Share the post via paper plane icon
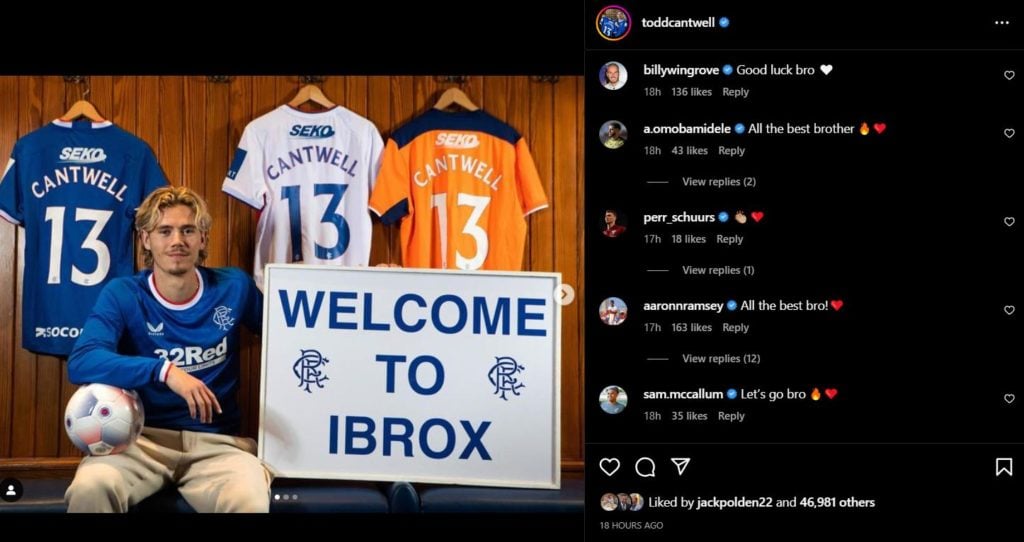 [680, 467]
